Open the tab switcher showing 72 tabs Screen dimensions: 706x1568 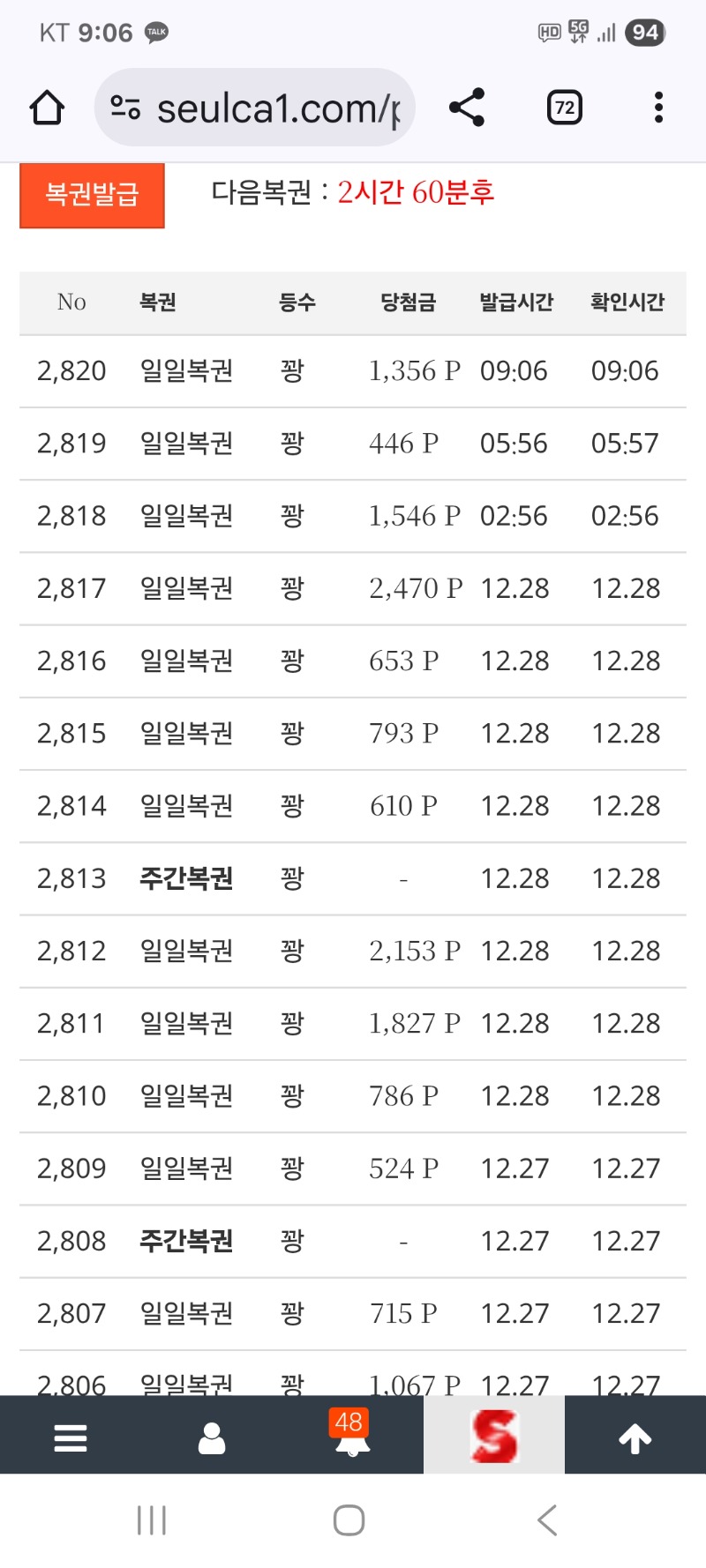pyautogui.click(x=564, y=108)
